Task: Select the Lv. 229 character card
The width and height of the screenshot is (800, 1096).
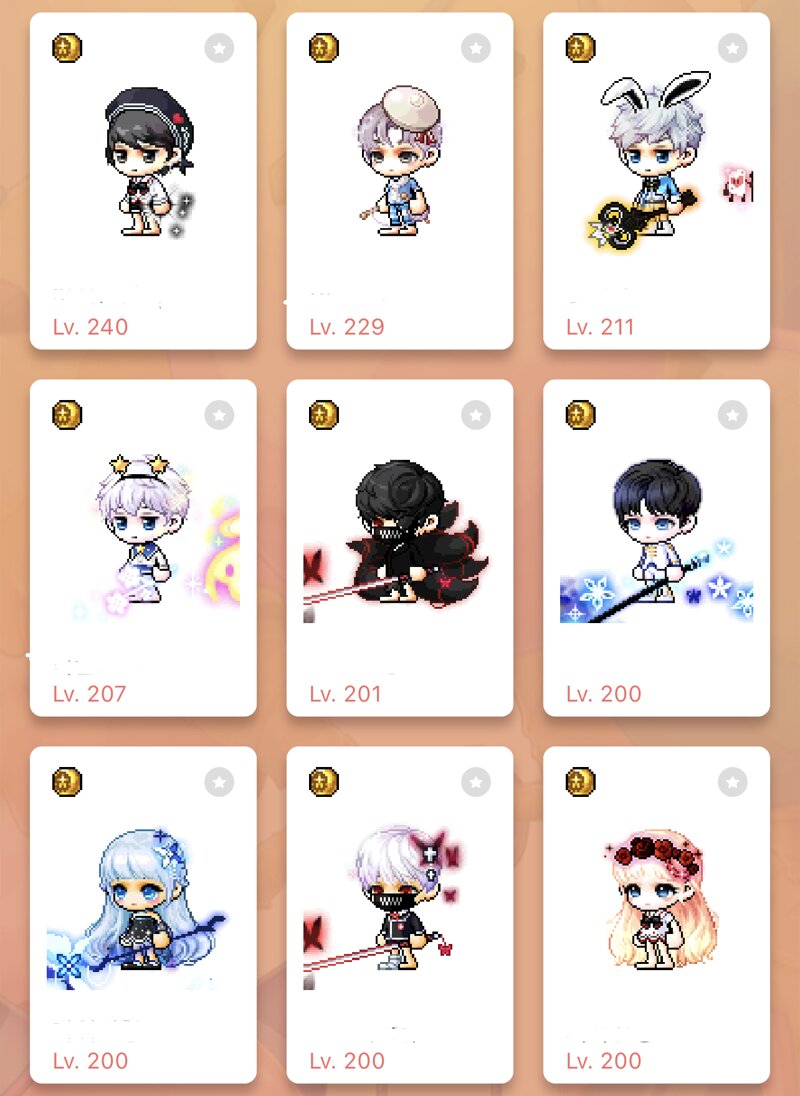Action: [x=399, y=180]
